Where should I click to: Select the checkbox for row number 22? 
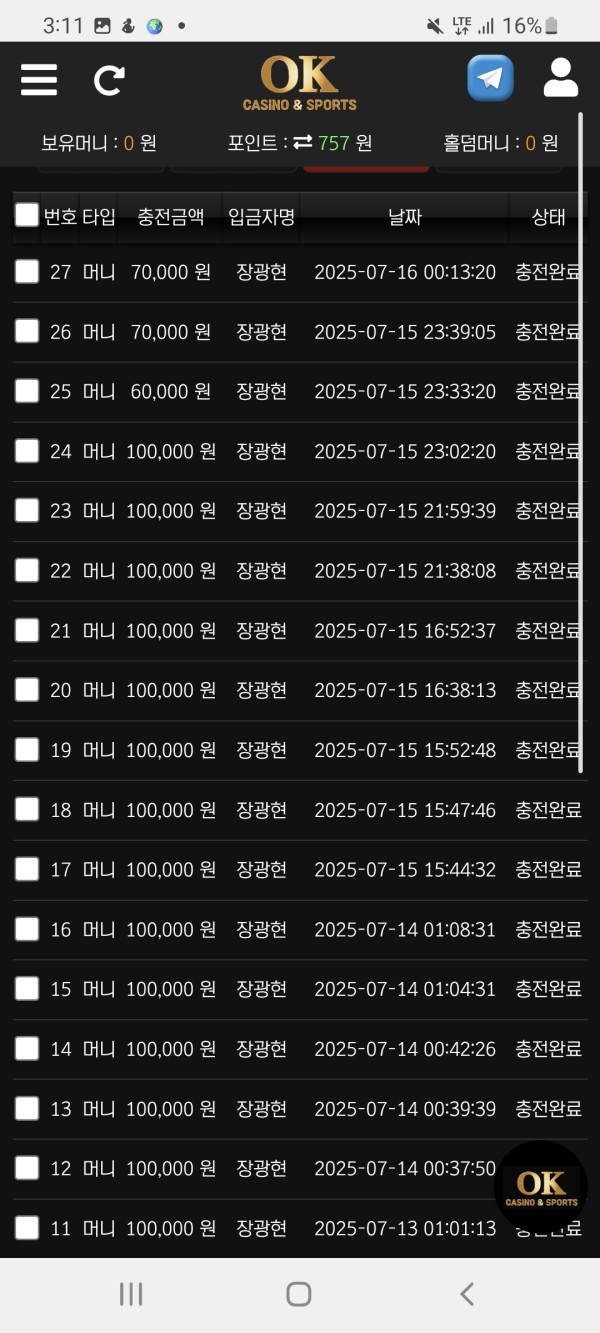27,570
